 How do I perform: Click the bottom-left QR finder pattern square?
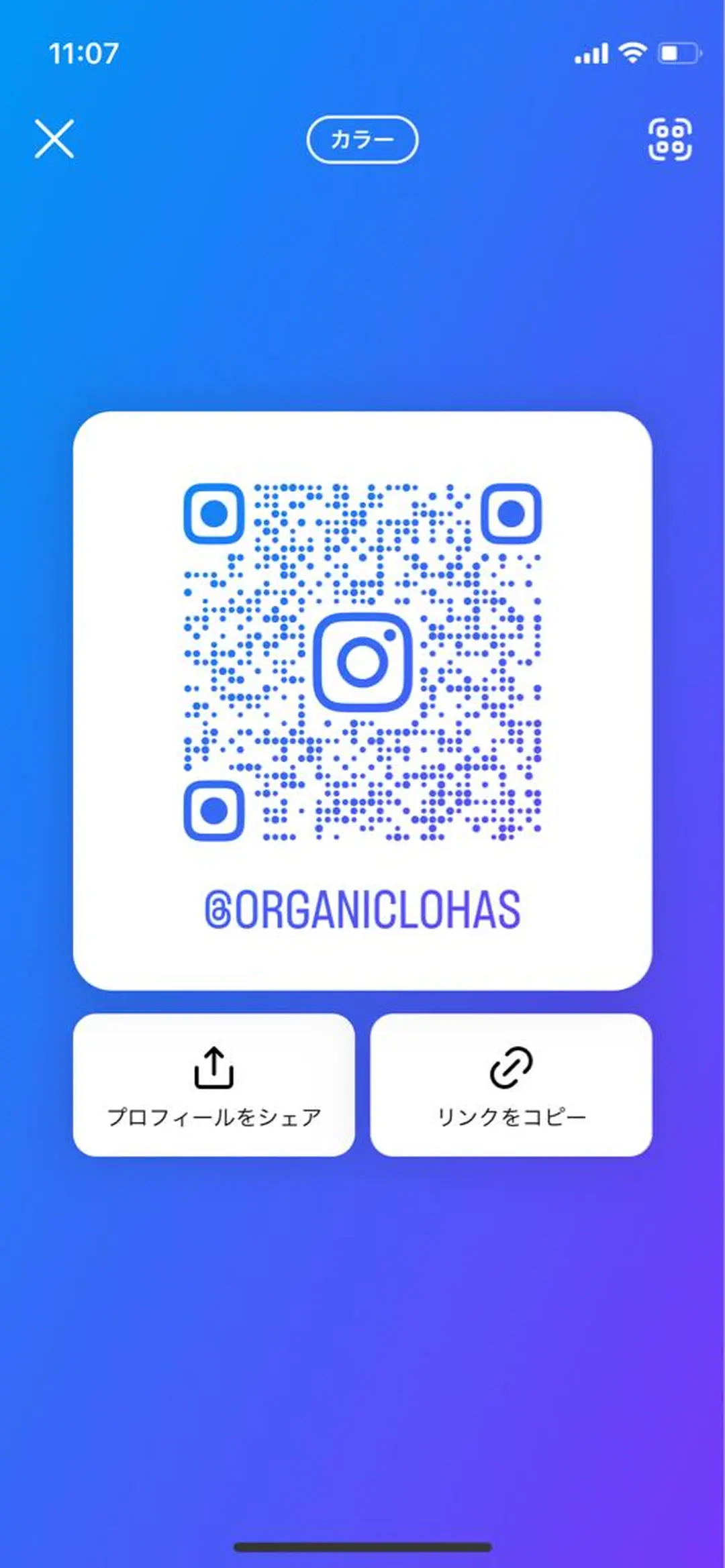click(x=215, y=810)
